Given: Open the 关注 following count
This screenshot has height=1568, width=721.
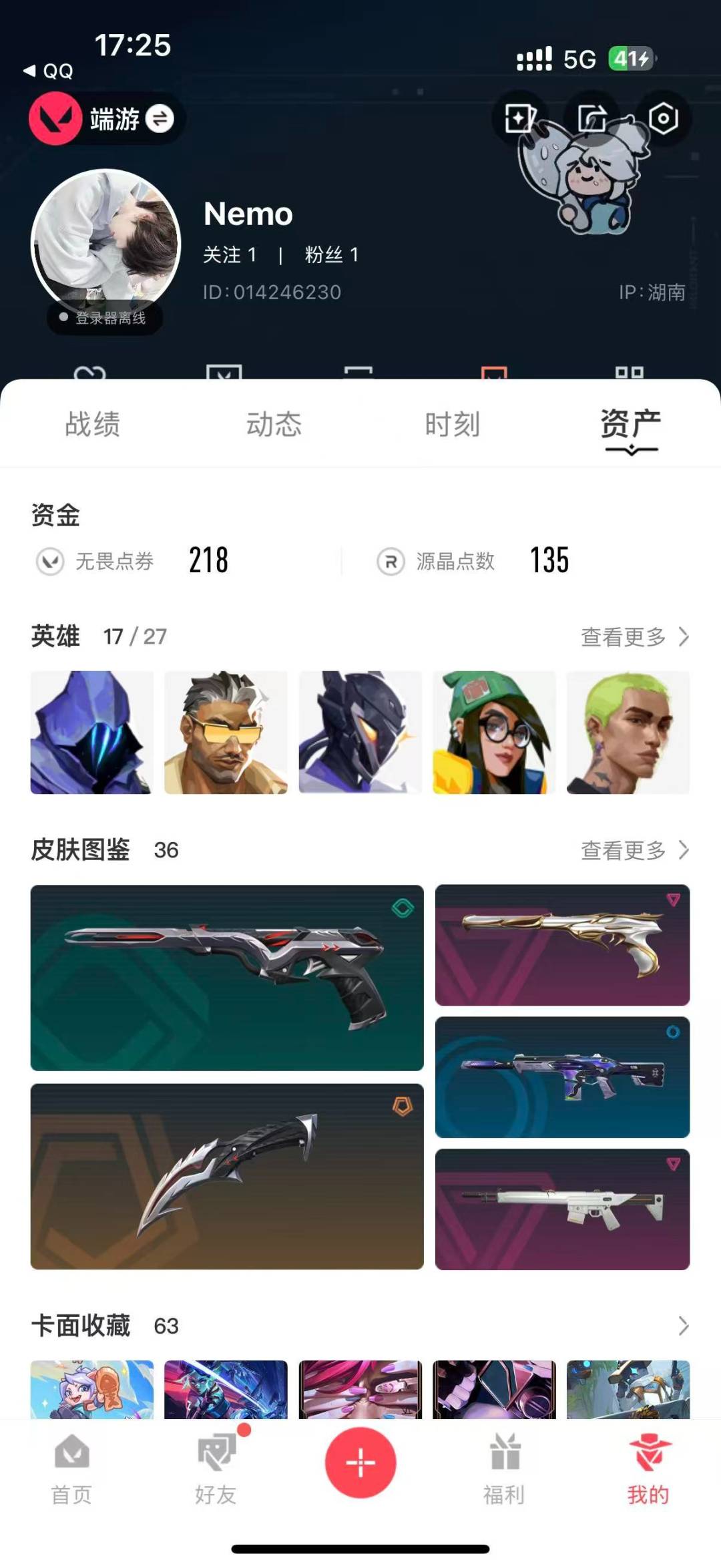Looking at the screenshot, I should 230,254.
